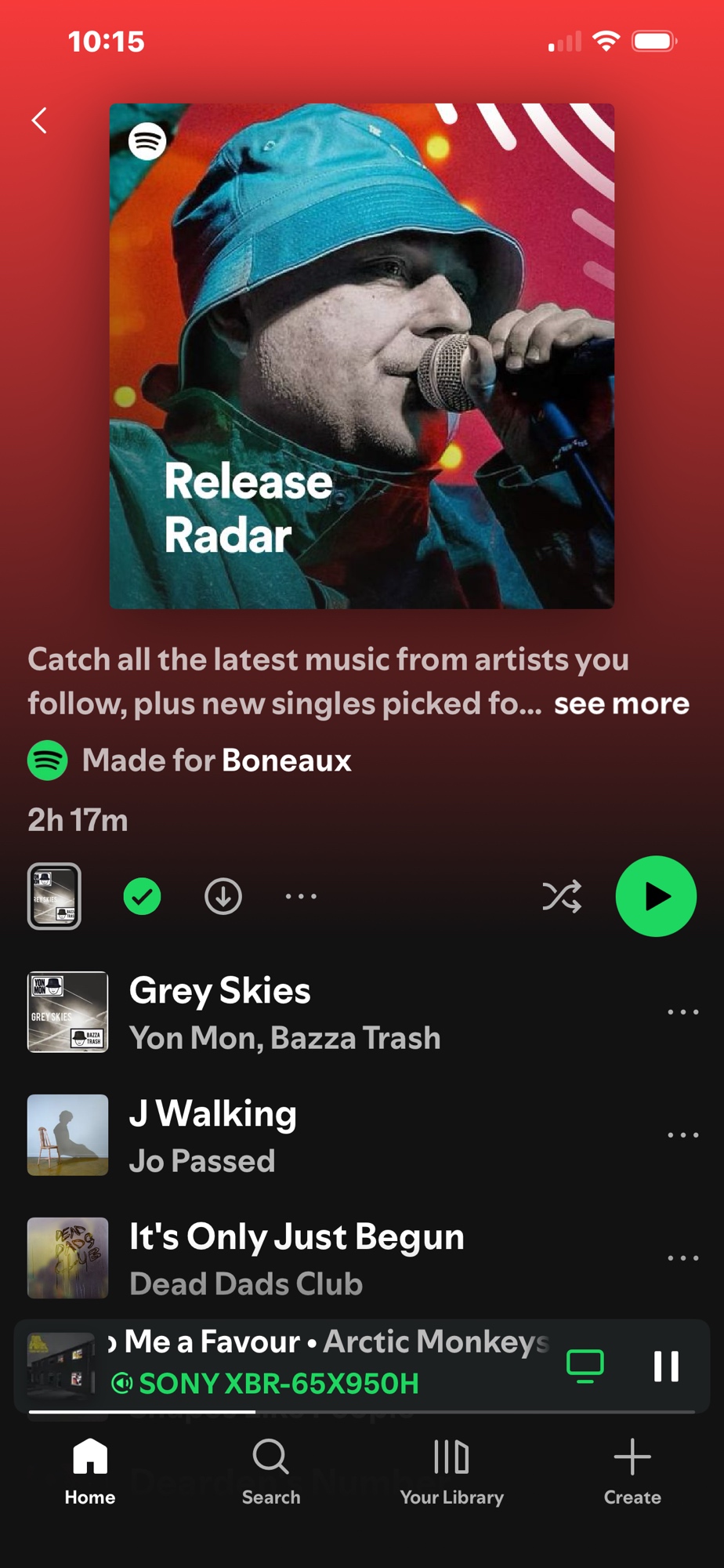Open the playlist preview thumbnail button
The height and width of the screenshot is (1568, 724).
coord(54,896)
